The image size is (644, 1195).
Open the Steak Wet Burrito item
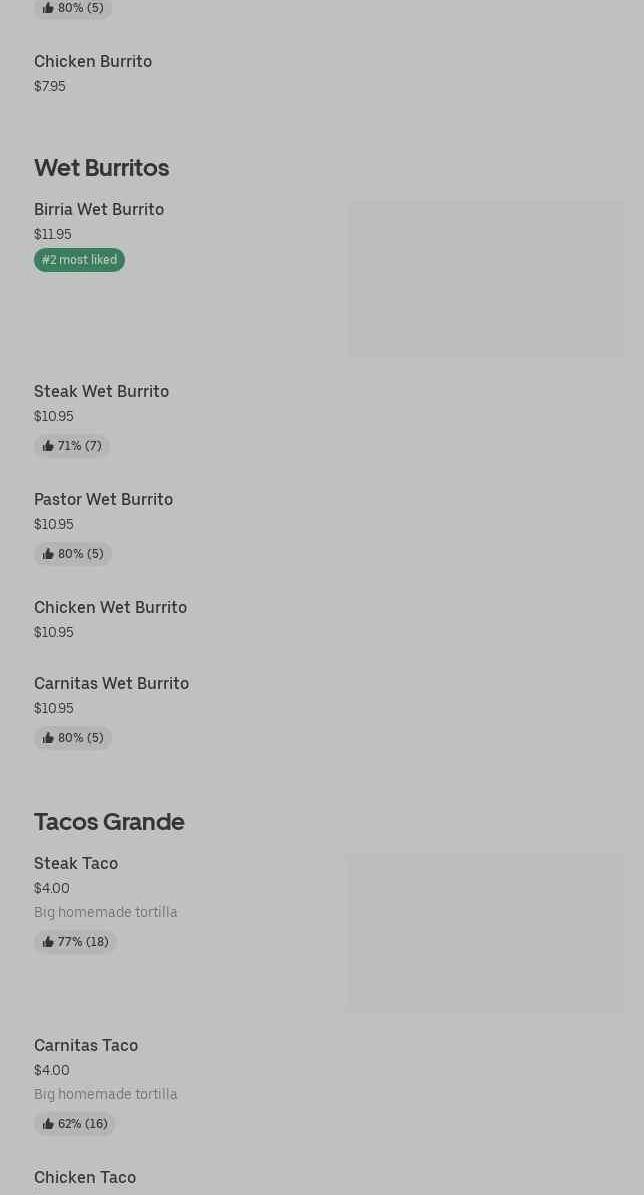pos(101,392)
